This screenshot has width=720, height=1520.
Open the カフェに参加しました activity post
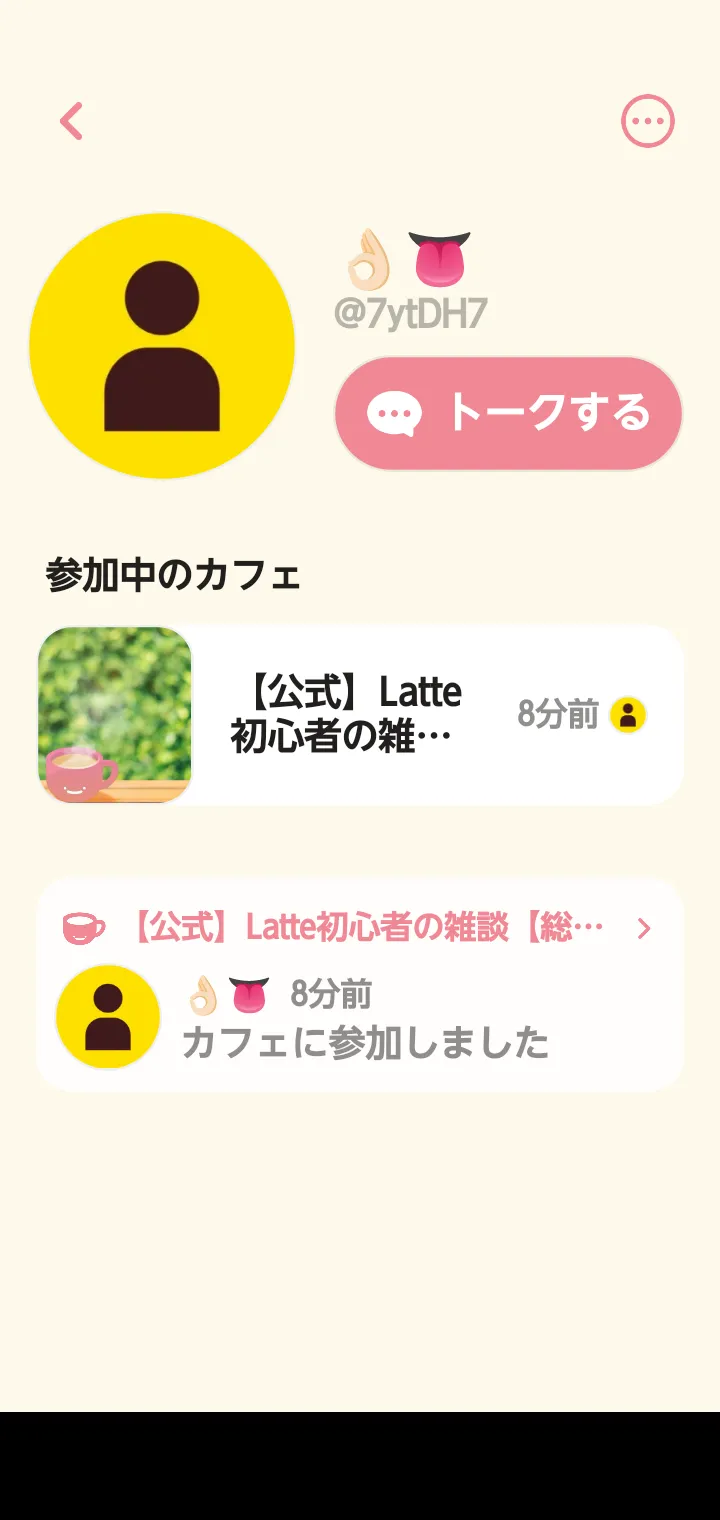point(366,1043)
